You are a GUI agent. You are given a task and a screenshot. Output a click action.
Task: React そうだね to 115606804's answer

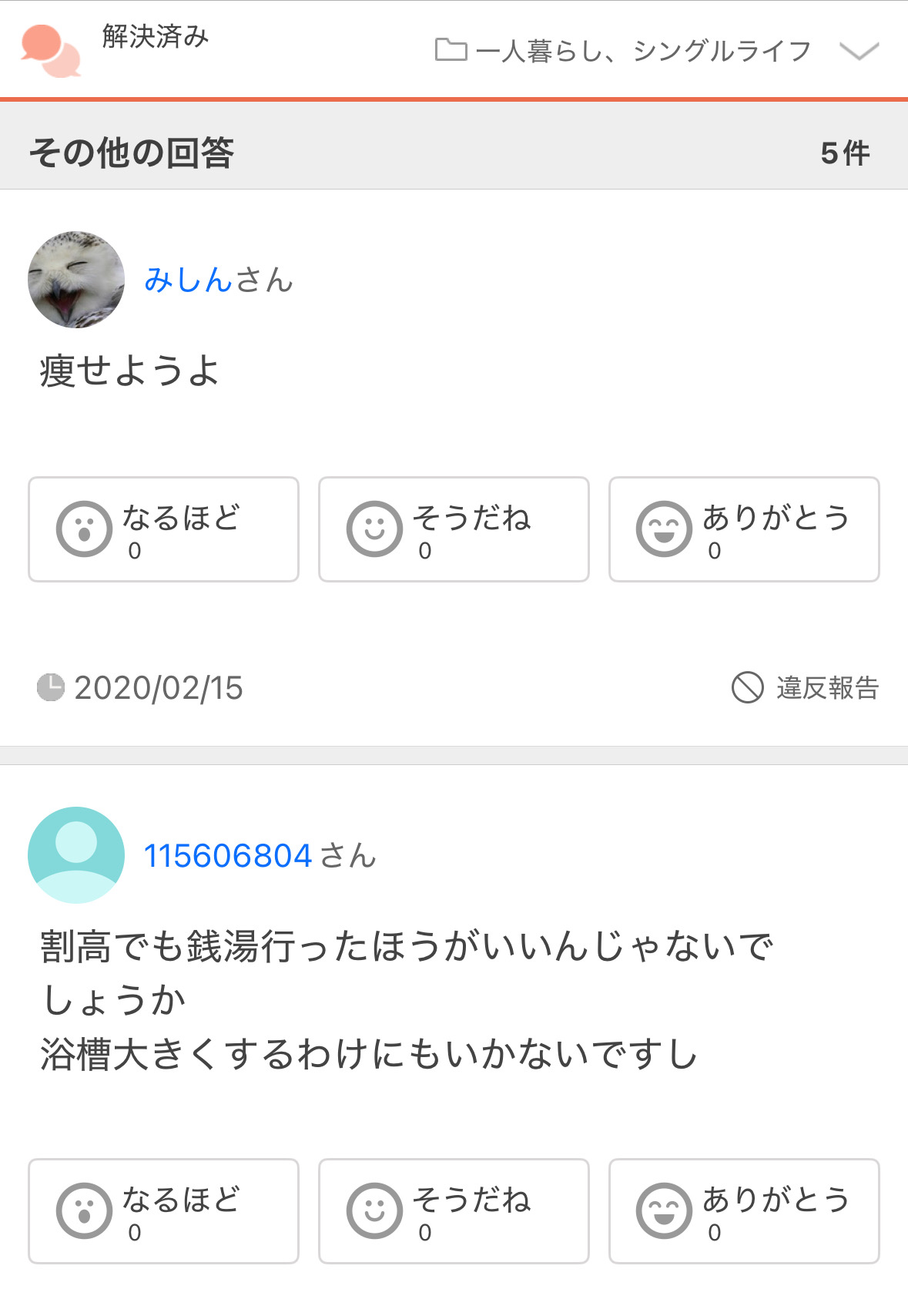pos(454,1211)
